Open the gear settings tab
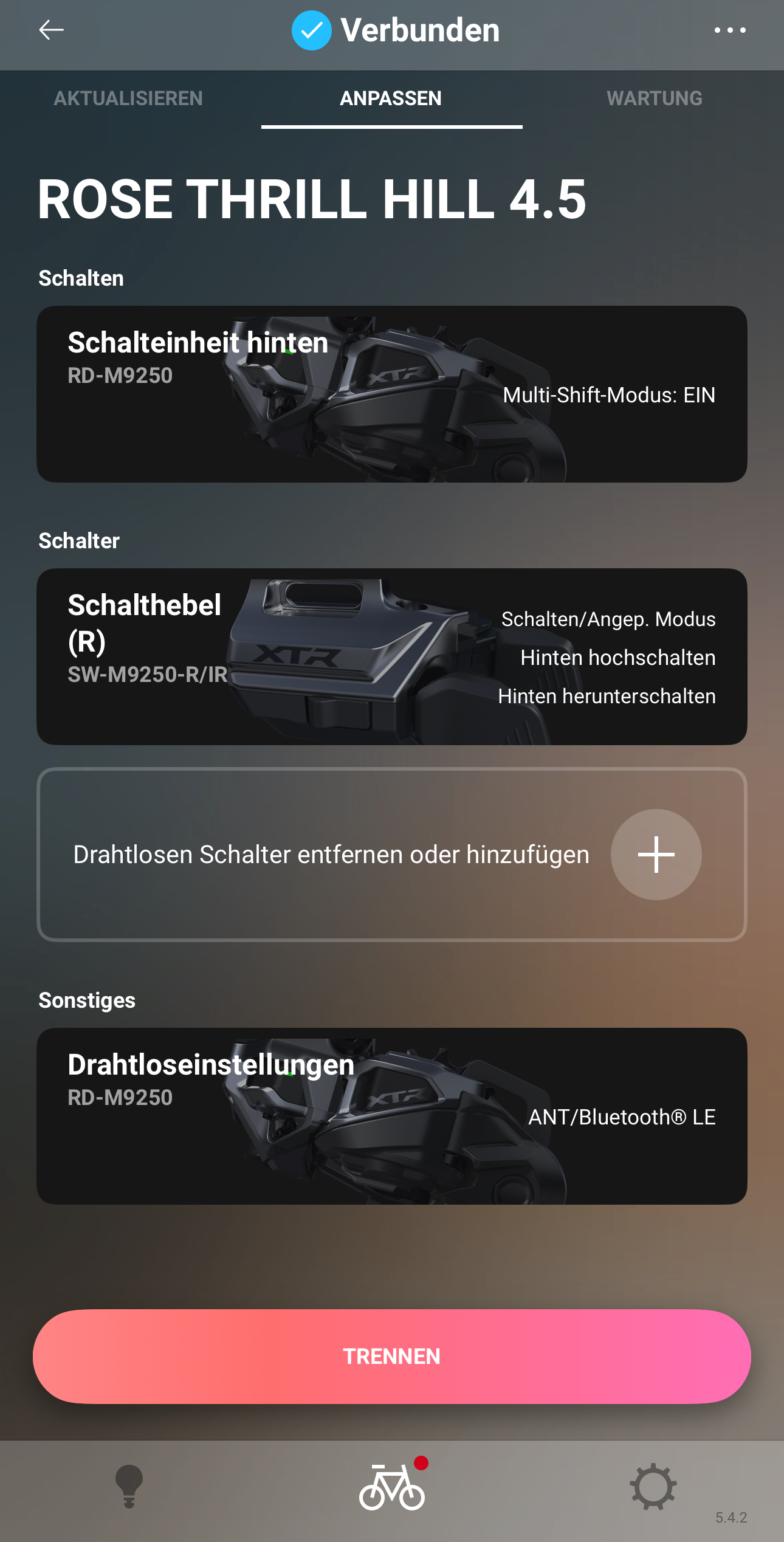This screenshot has height=1542, width=784. coord(653,1487)
